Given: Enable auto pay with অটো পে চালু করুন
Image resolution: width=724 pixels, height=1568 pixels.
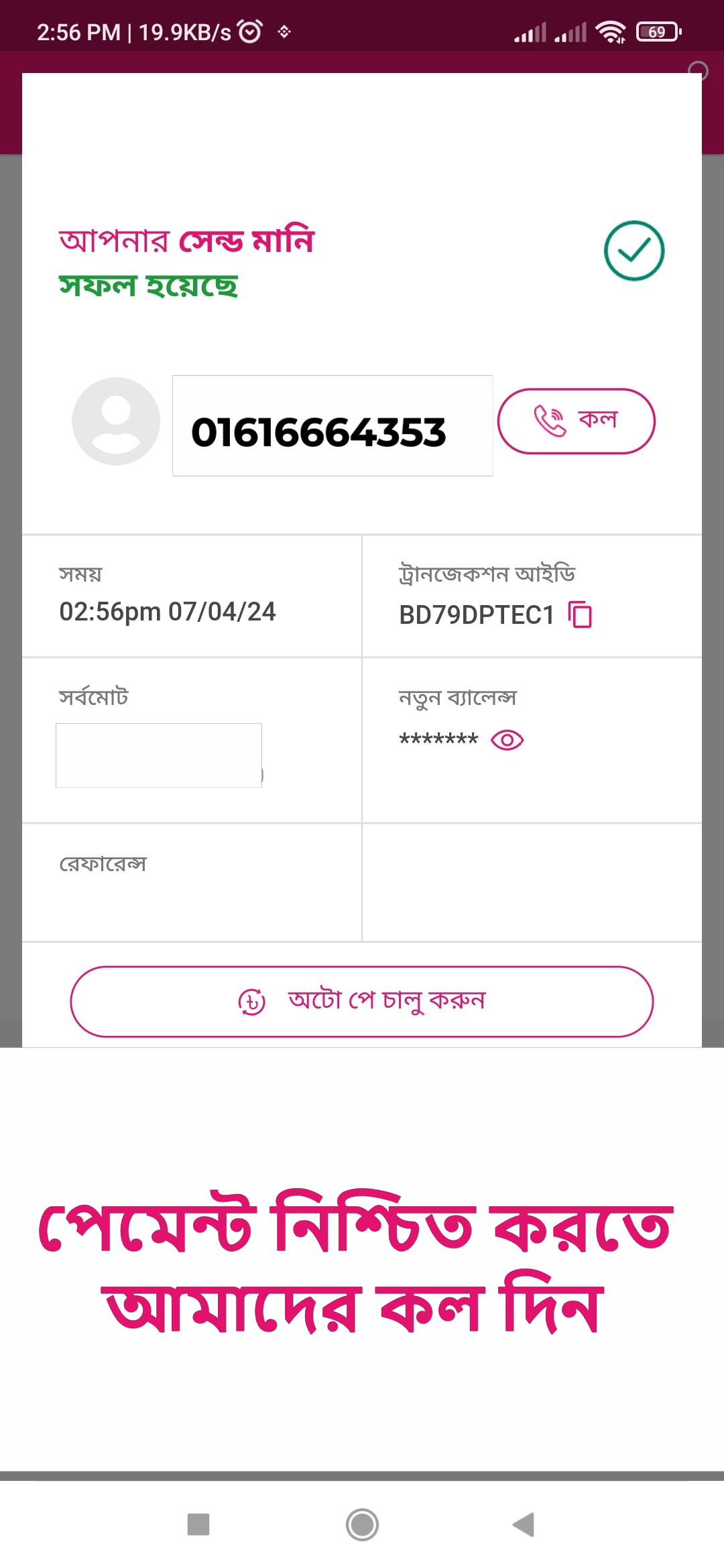Looking at the screenshot, I should click(x=362, y=1001).
